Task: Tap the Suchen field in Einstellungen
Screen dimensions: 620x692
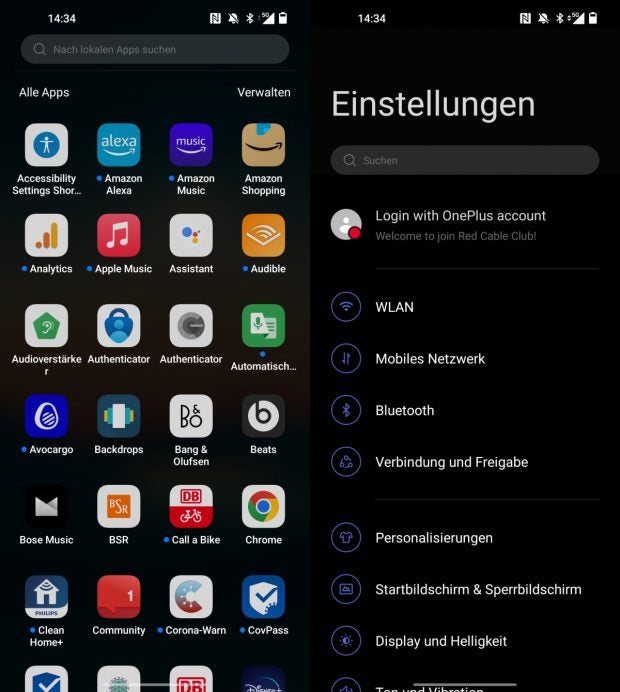Action: [465, 160]
